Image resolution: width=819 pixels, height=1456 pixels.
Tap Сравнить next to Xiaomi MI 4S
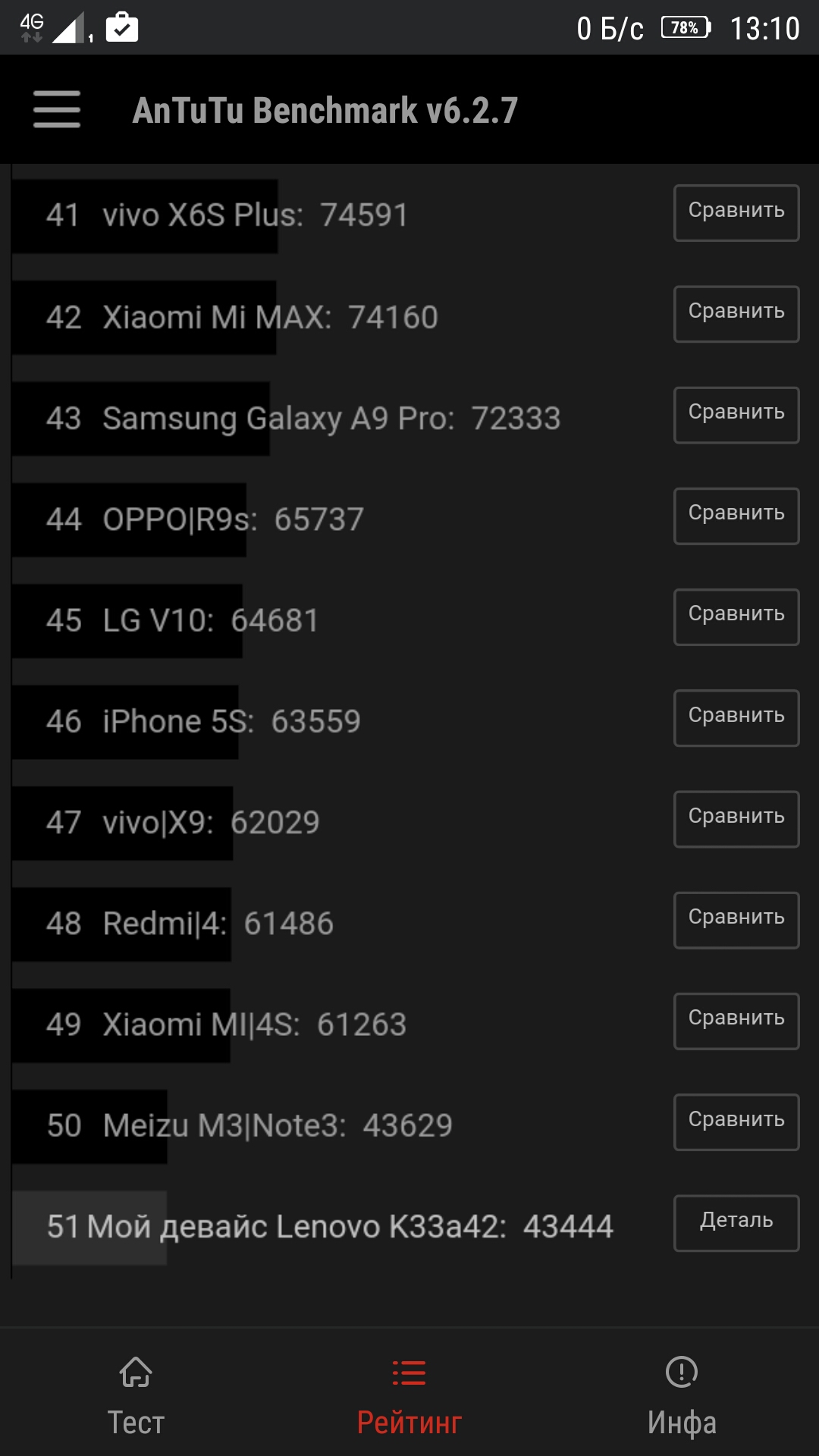click(736, 1021)
